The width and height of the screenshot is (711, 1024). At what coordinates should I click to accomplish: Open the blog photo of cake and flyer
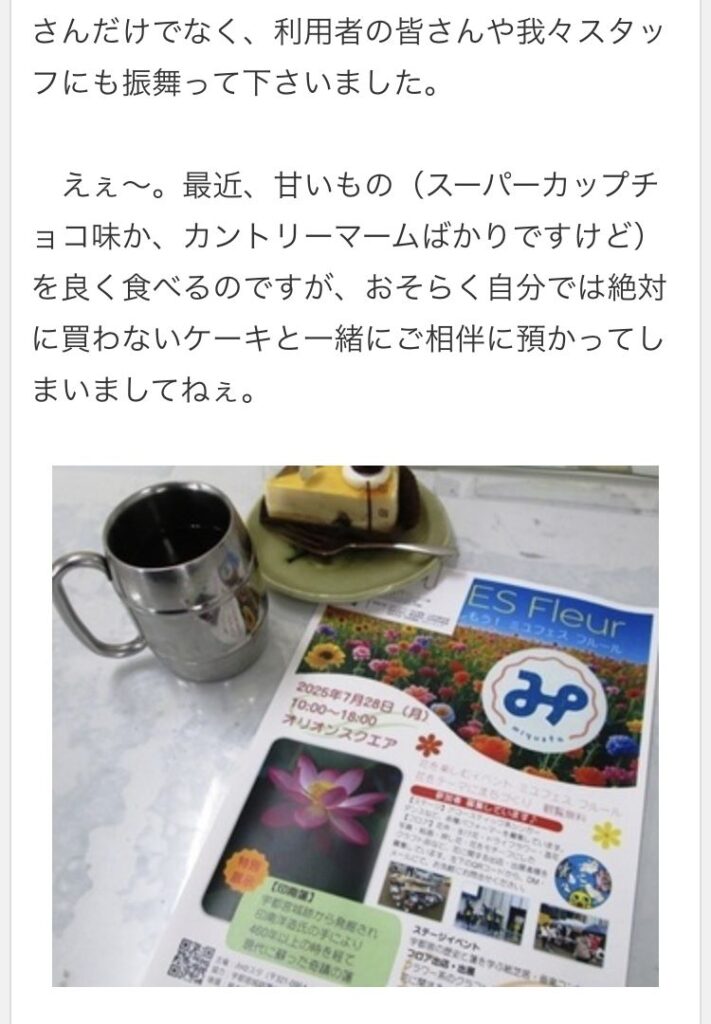click(x=355, y=725)
